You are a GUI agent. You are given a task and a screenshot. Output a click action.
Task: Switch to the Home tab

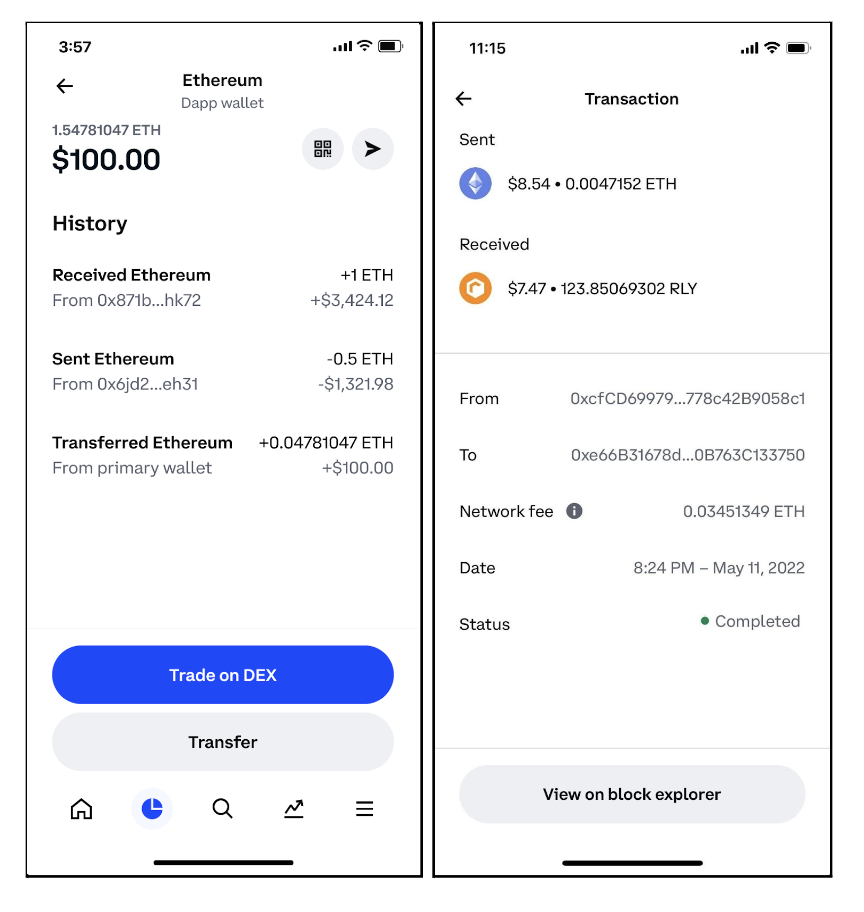(x=81, y=809)
